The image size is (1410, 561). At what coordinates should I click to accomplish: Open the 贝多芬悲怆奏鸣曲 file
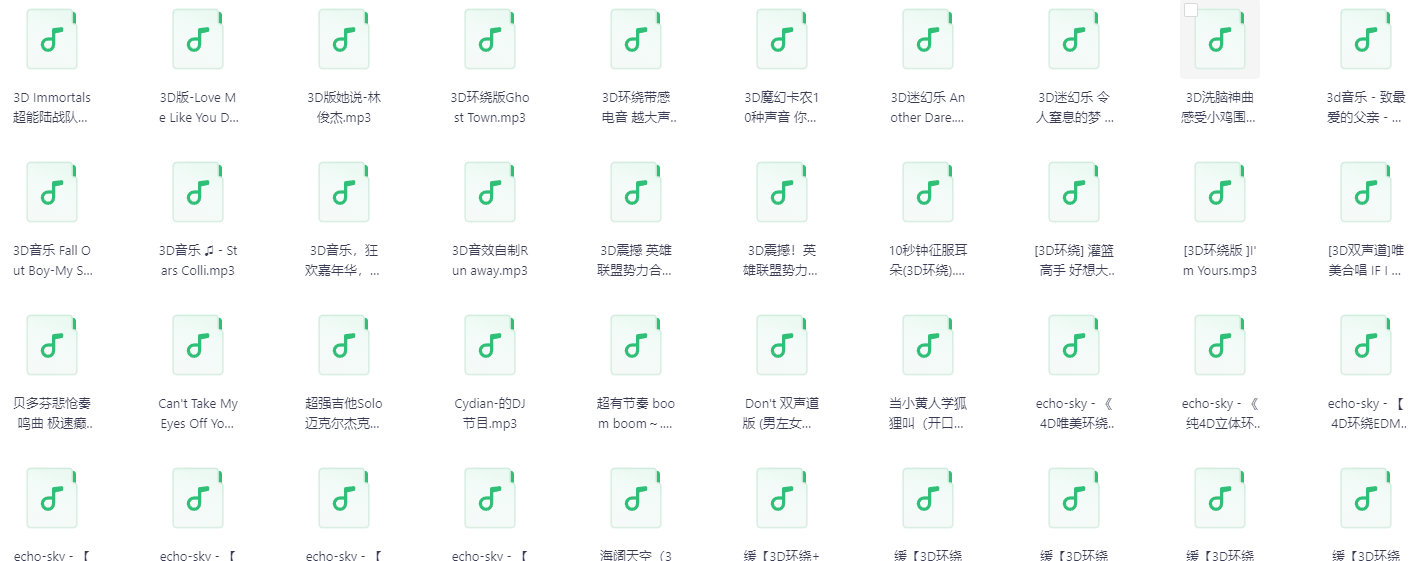point(52,345)
